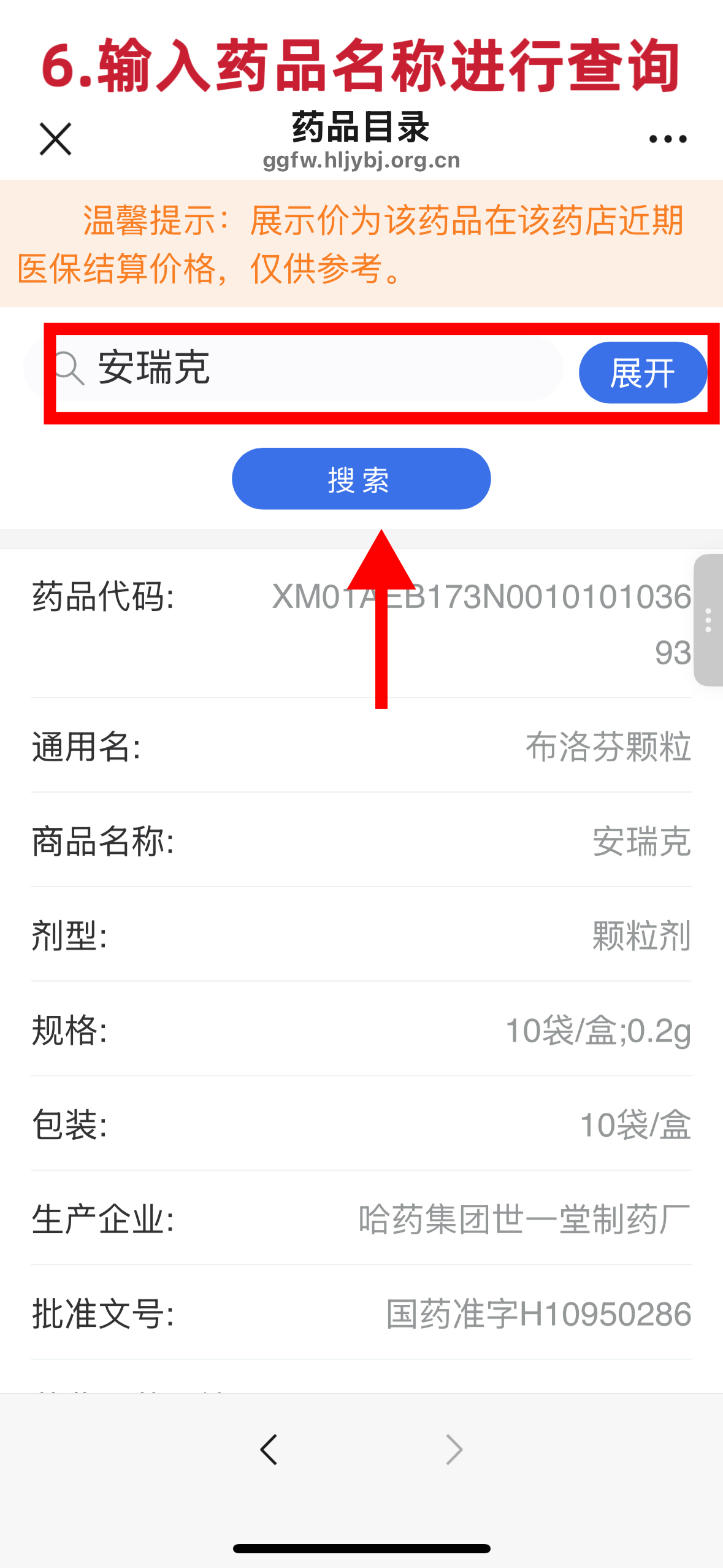Open the three-dot overflow menu
The image size is (723, 1568).
click(x=667, y=139)
